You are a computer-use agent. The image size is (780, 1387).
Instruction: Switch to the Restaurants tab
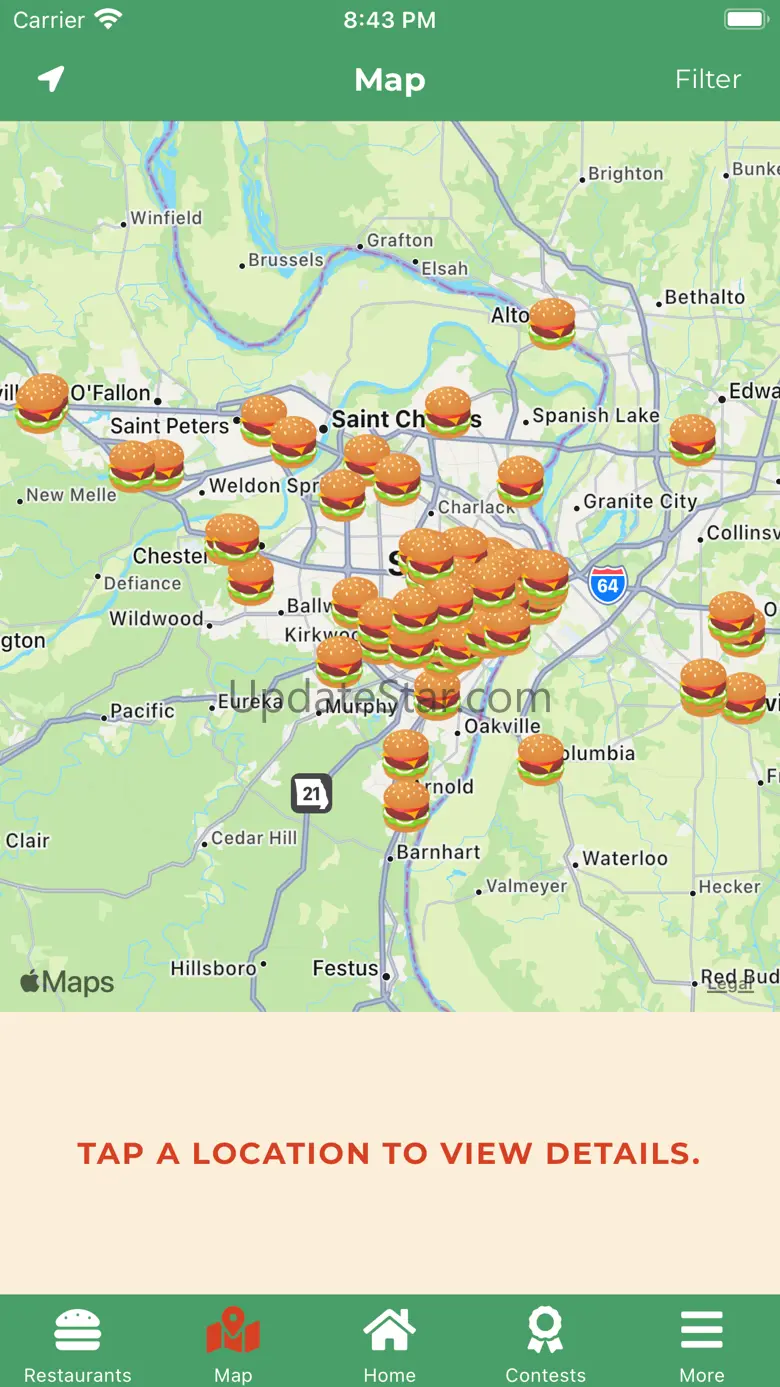click(x=78, y=1344)
